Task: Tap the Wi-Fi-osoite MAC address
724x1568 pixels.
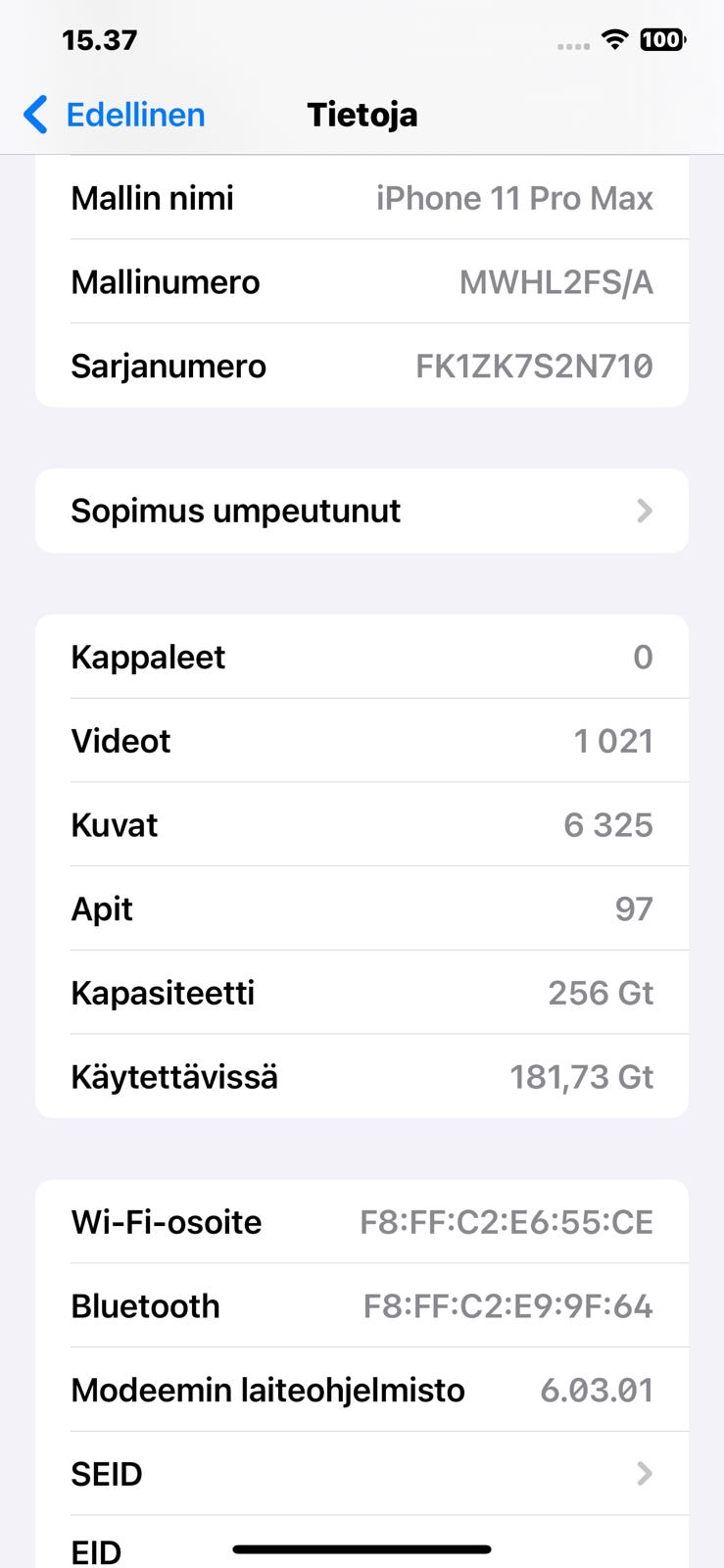Action: point(505,1222)
